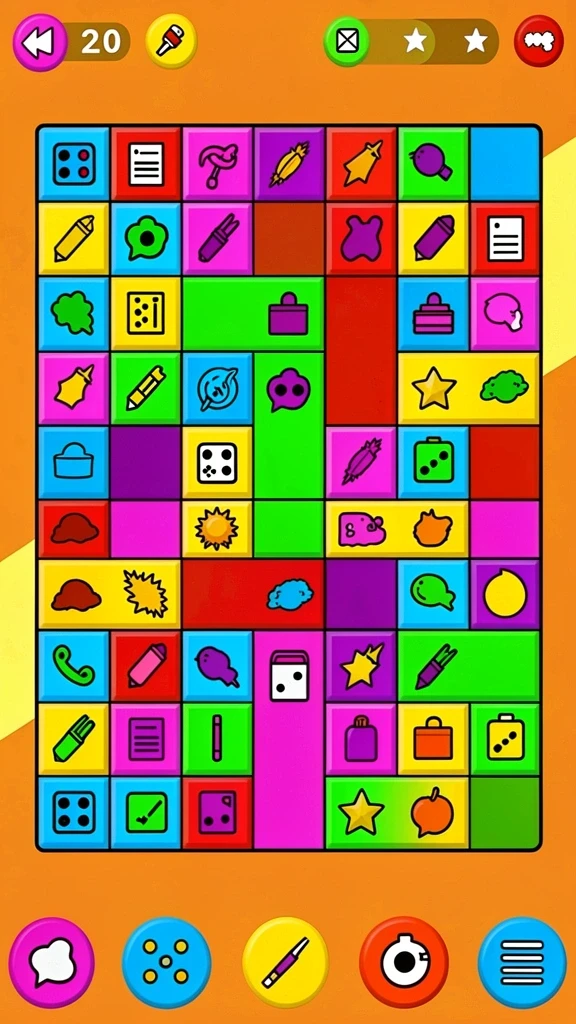Tap the green phone handset tile
576x1024 pixels.
coord(74,666)
